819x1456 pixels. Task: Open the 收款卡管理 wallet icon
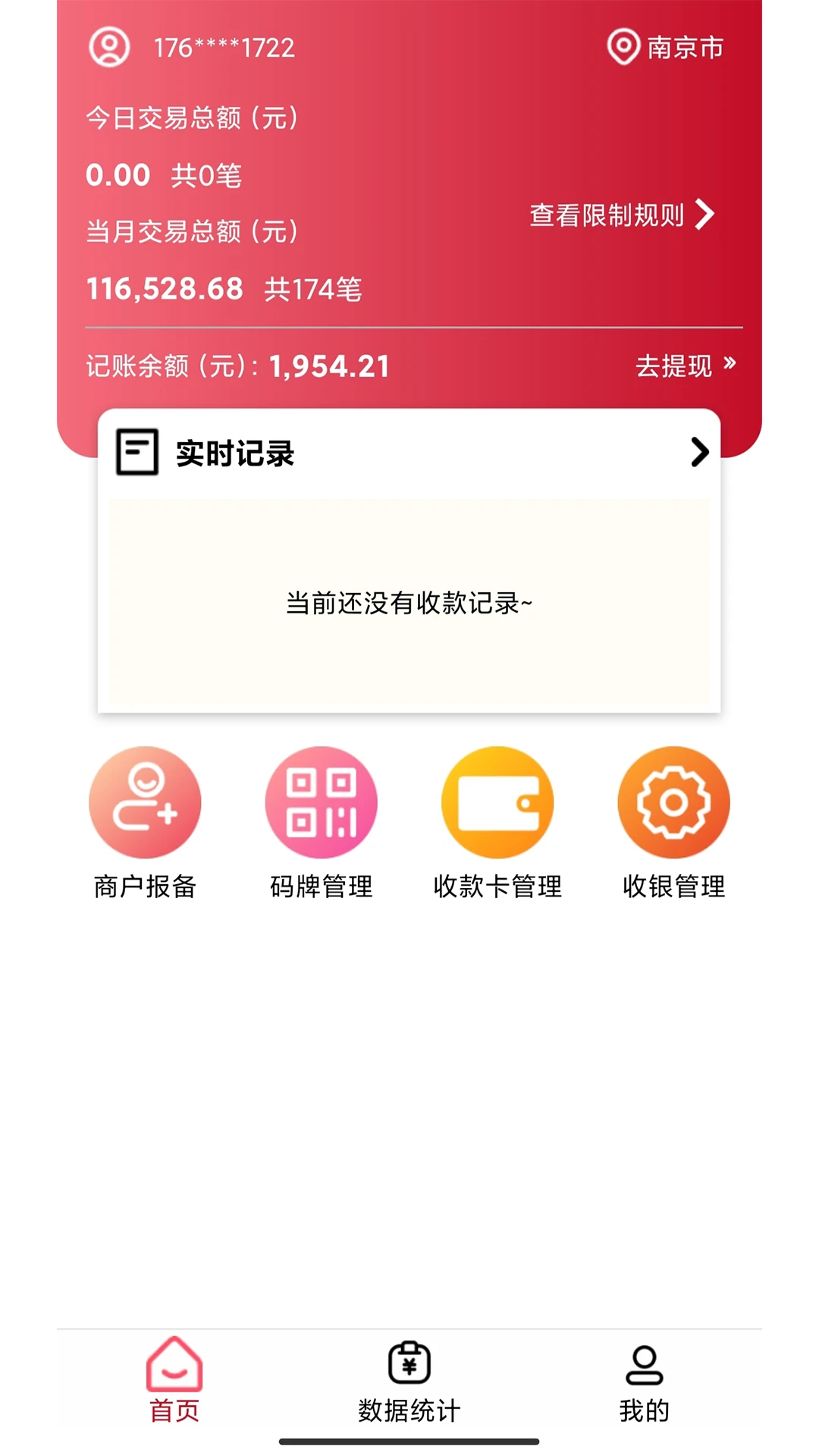point(497,802)
